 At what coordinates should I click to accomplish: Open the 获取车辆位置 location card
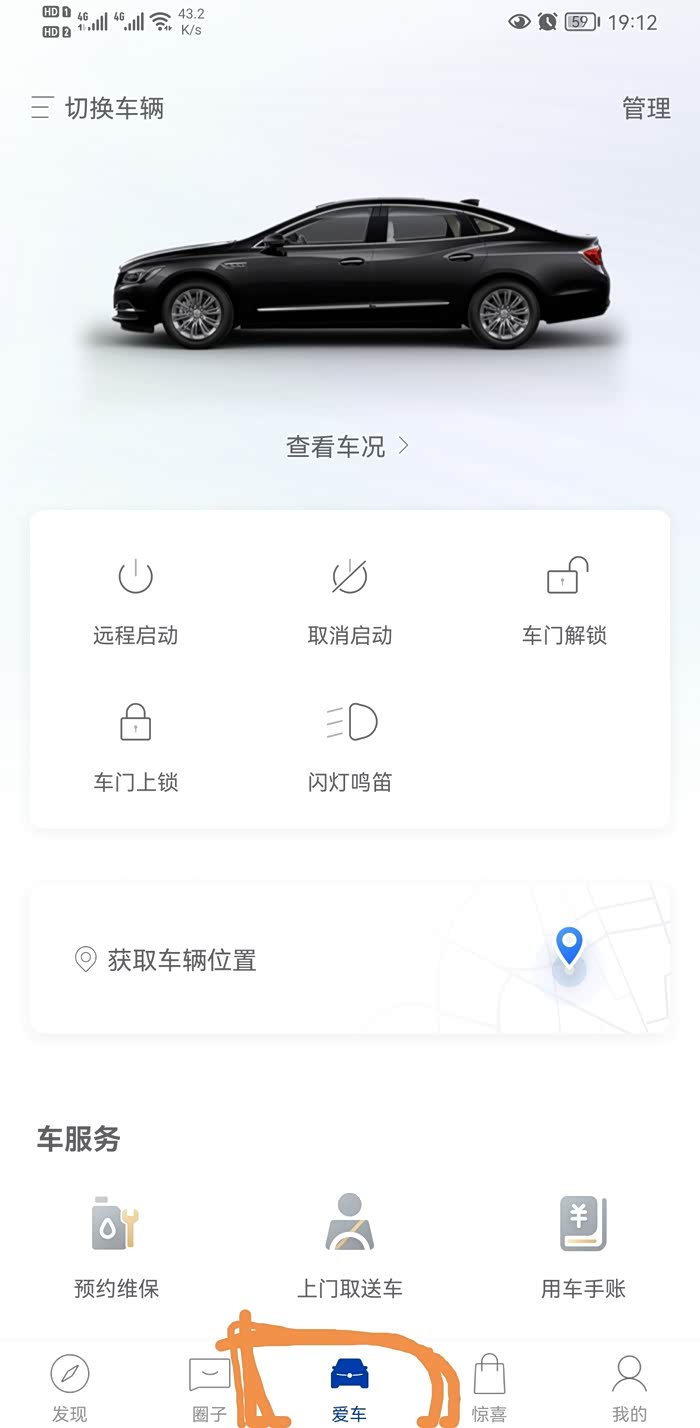pos(349,960)
